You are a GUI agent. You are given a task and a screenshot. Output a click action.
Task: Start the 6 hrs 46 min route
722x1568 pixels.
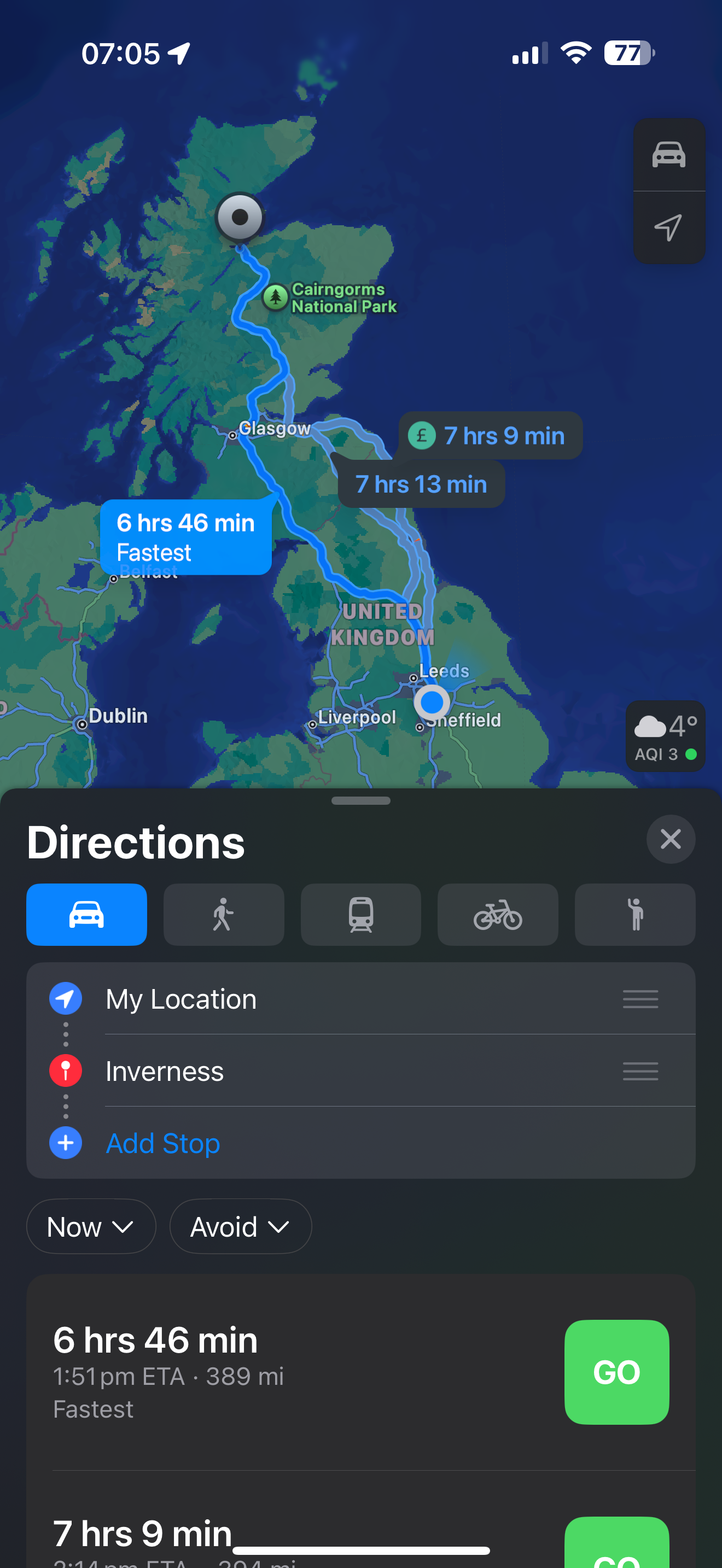coord(616,1371)
